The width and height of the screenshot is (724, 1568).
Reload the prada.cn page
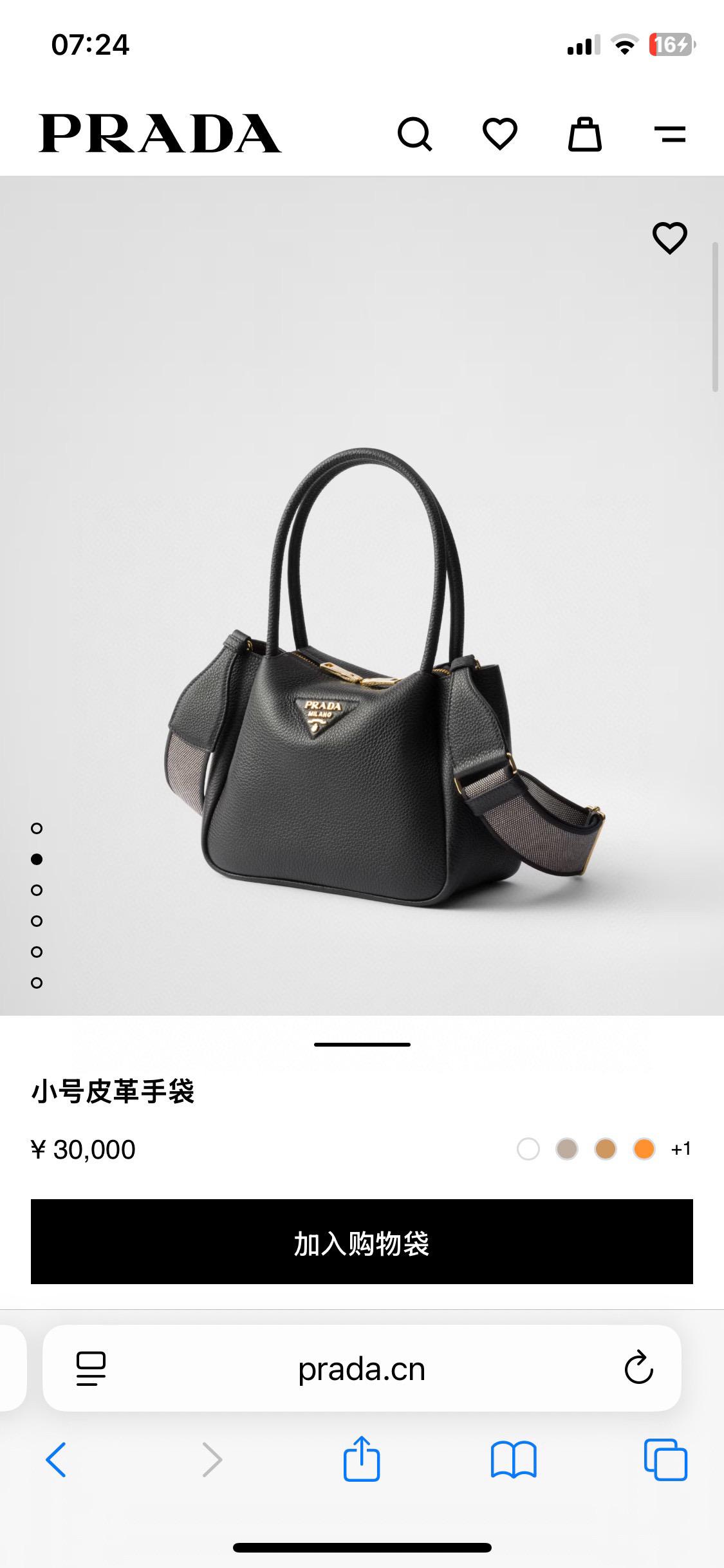tap(638, 1368)
